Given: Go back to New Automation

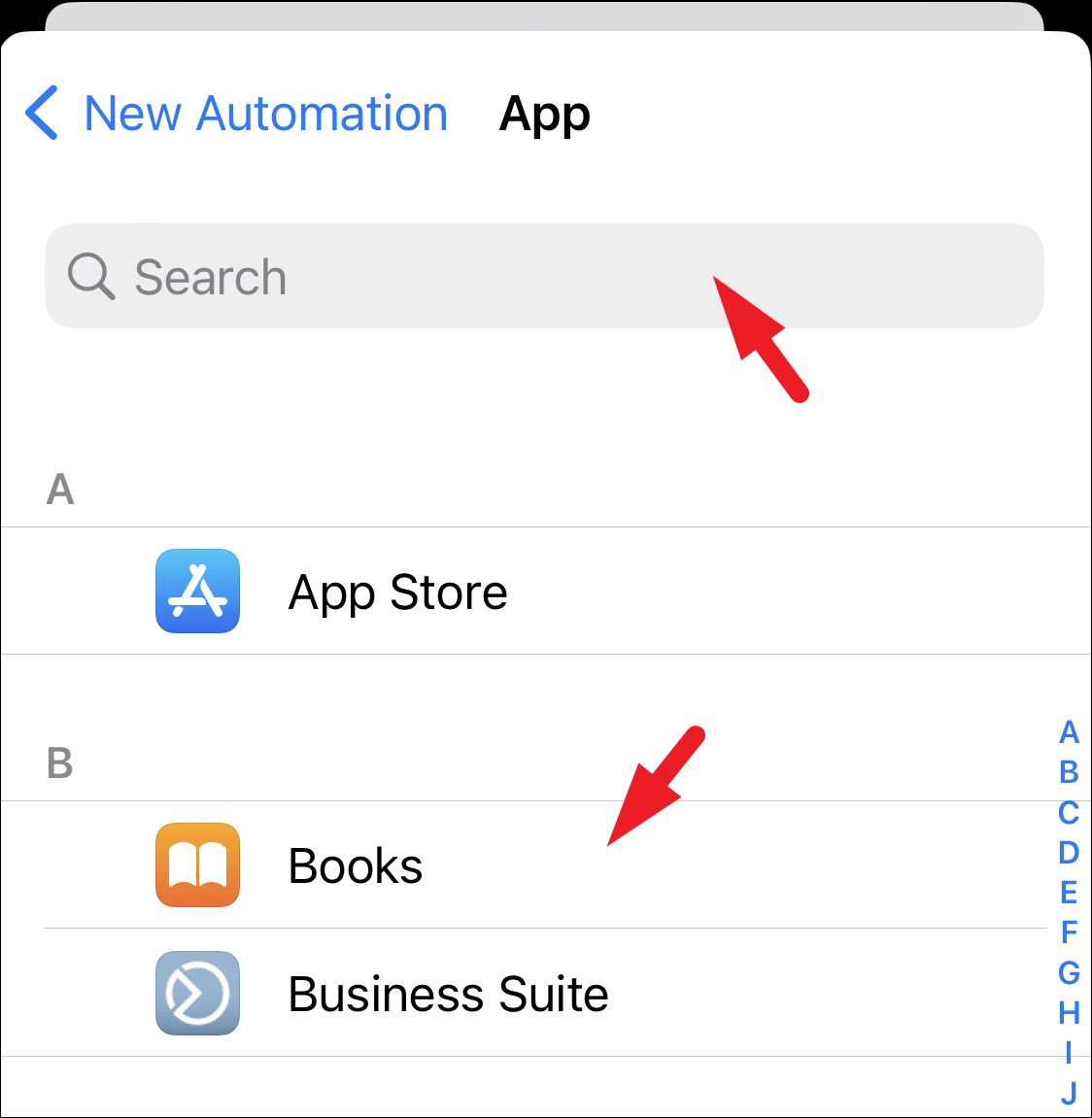Looking at the screenshot, I should pos(238,115).
